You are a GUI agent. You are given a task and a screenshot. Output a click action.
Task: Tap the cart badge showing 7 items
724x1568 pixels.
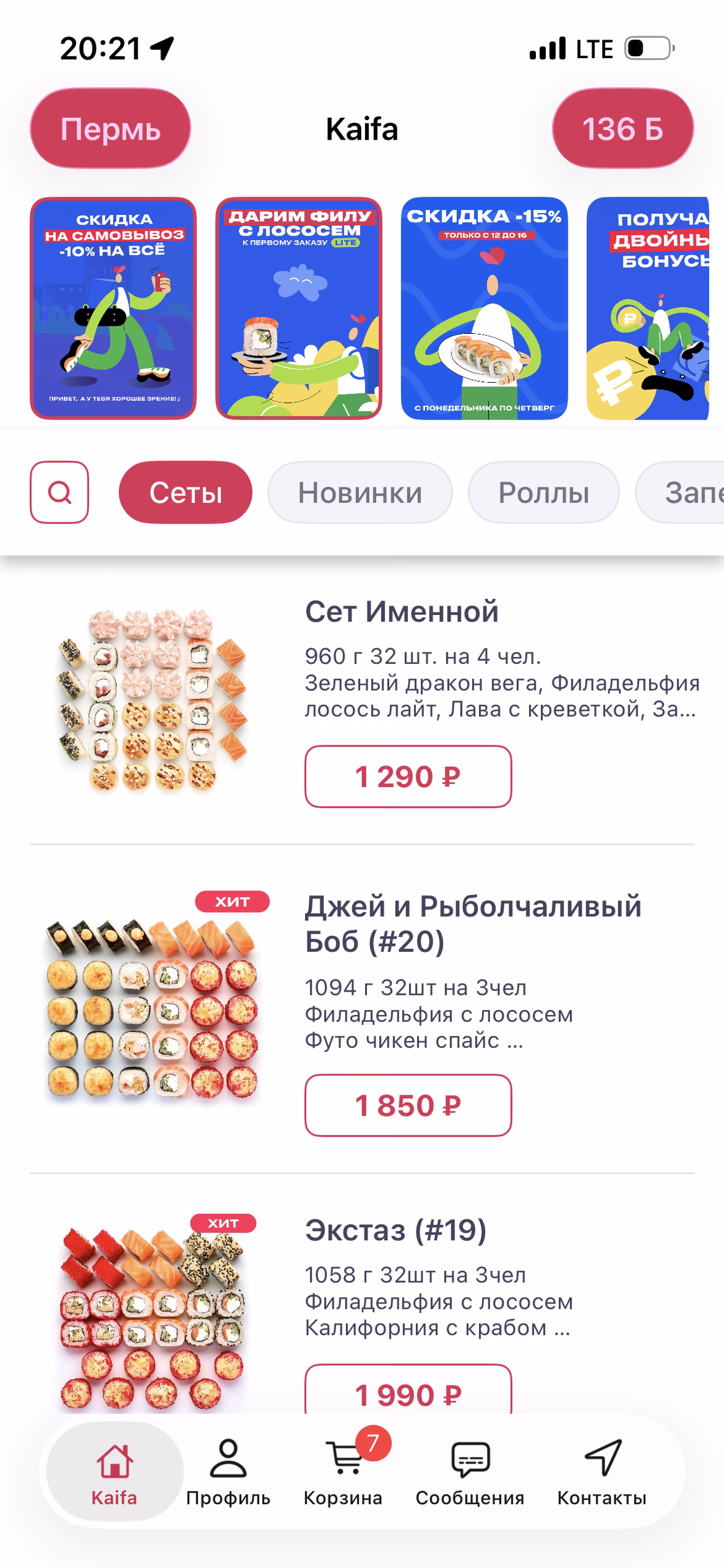pos(369,1441)
